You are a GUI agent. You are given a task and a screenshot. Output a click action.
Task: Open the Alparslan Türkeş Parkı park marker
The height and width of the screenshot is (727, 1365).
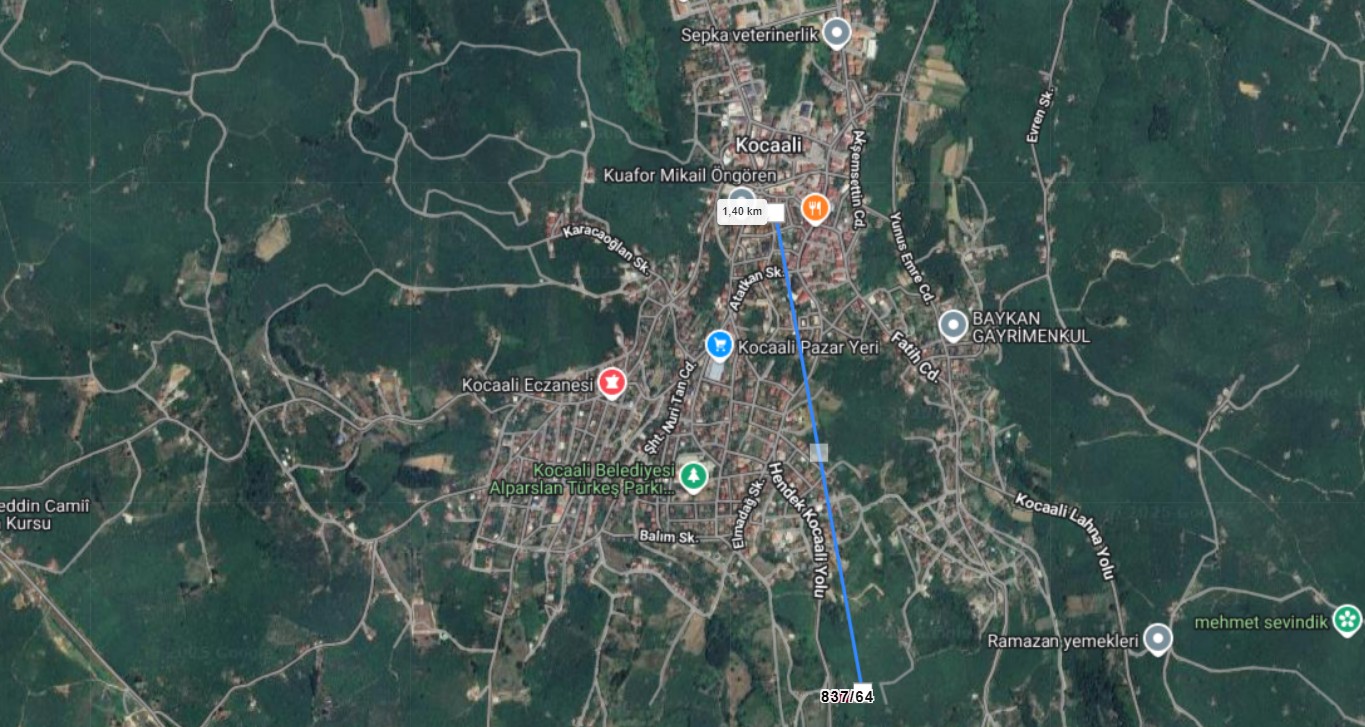(x=691, y=477)
